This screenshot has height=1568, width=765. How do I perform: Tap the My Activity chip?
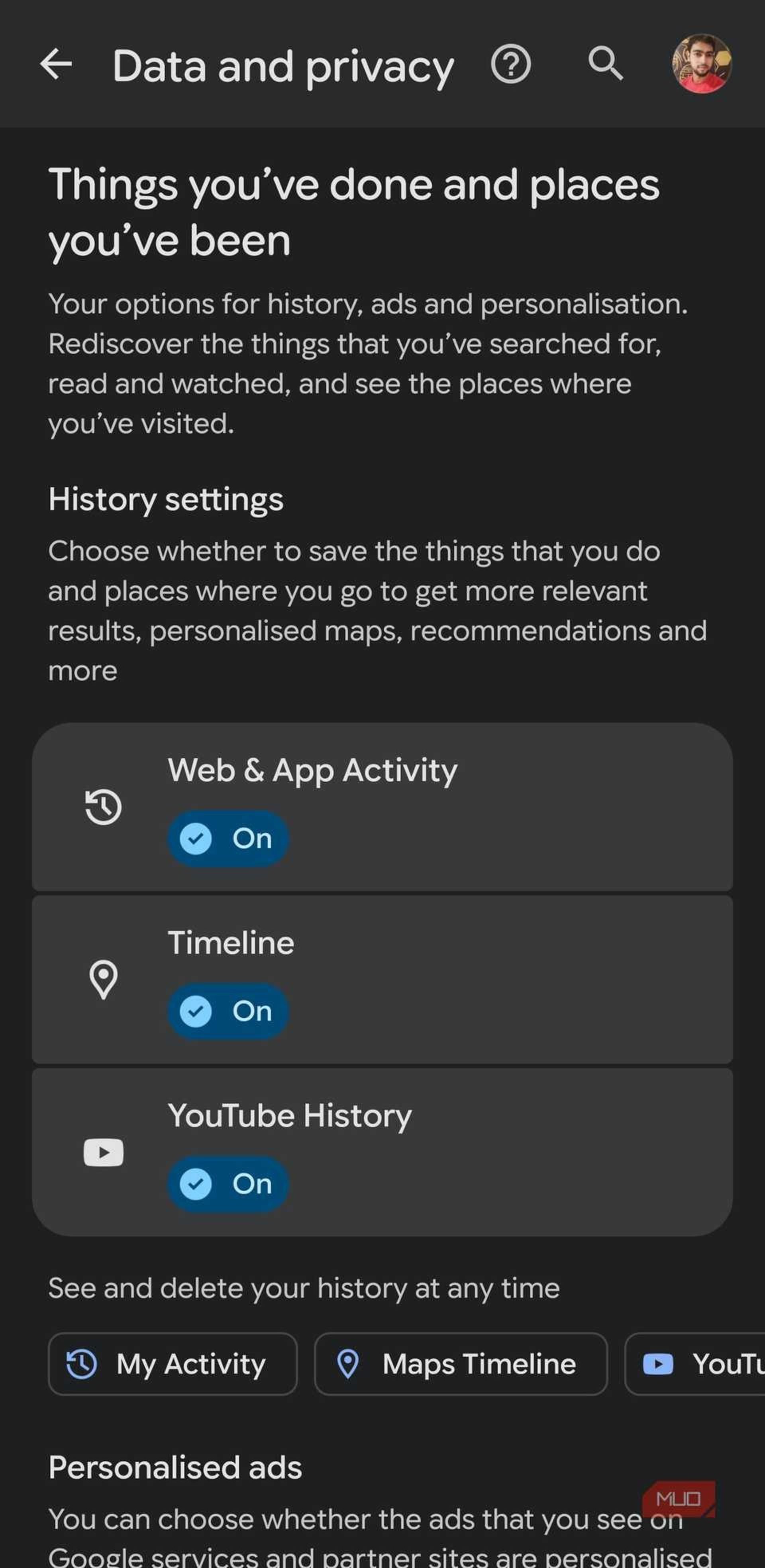tap(172, 1364)
